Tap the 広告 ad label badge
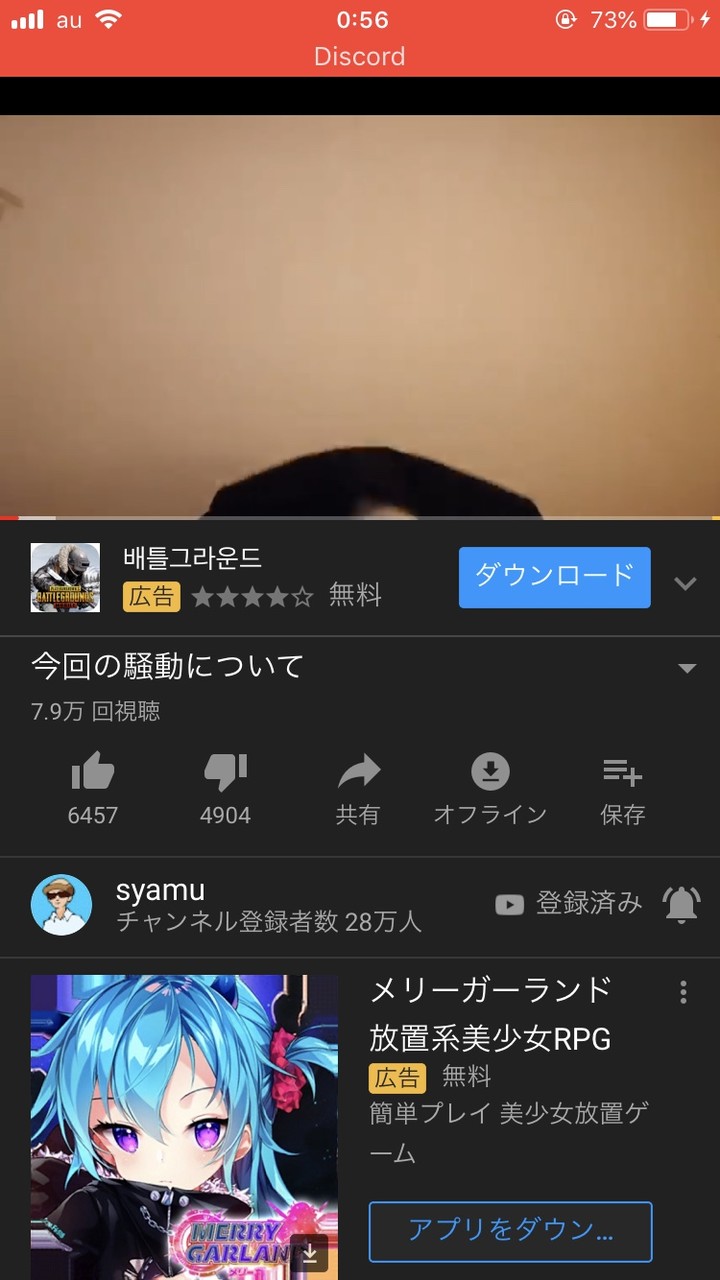This screenshot has height=1280, width=720. click(149, 595)
